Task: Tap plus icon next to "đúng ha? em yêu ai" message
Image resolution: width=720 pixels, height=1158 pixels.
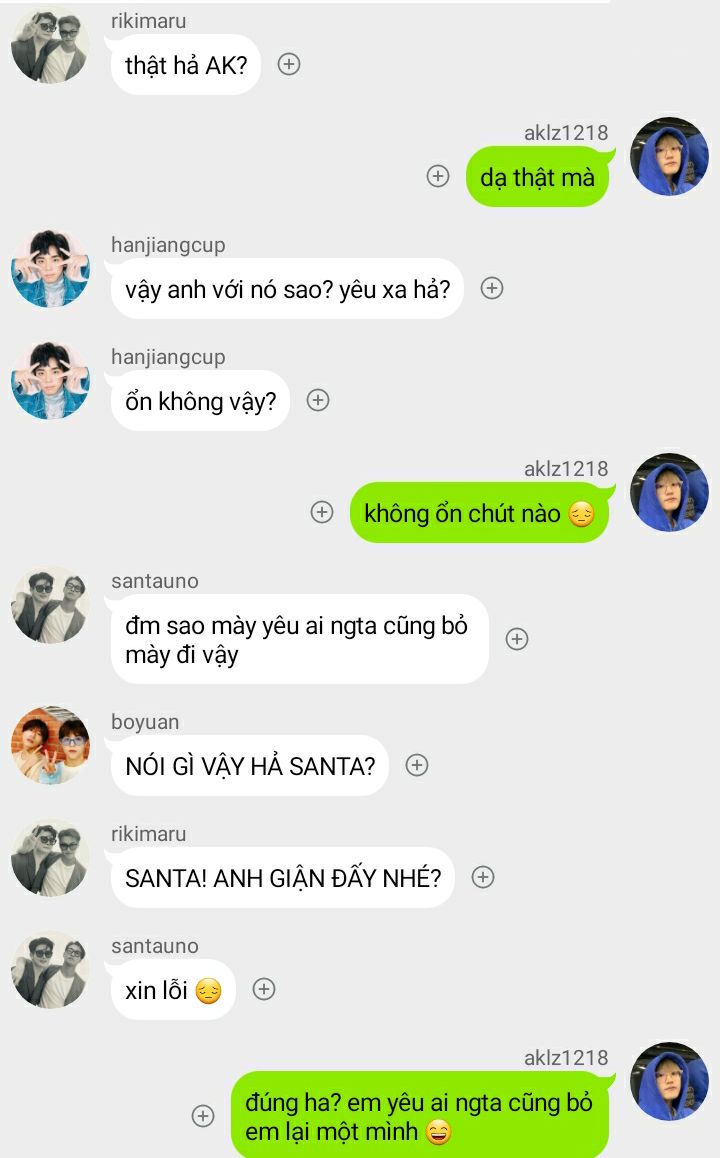Action: pos(203,1115)
